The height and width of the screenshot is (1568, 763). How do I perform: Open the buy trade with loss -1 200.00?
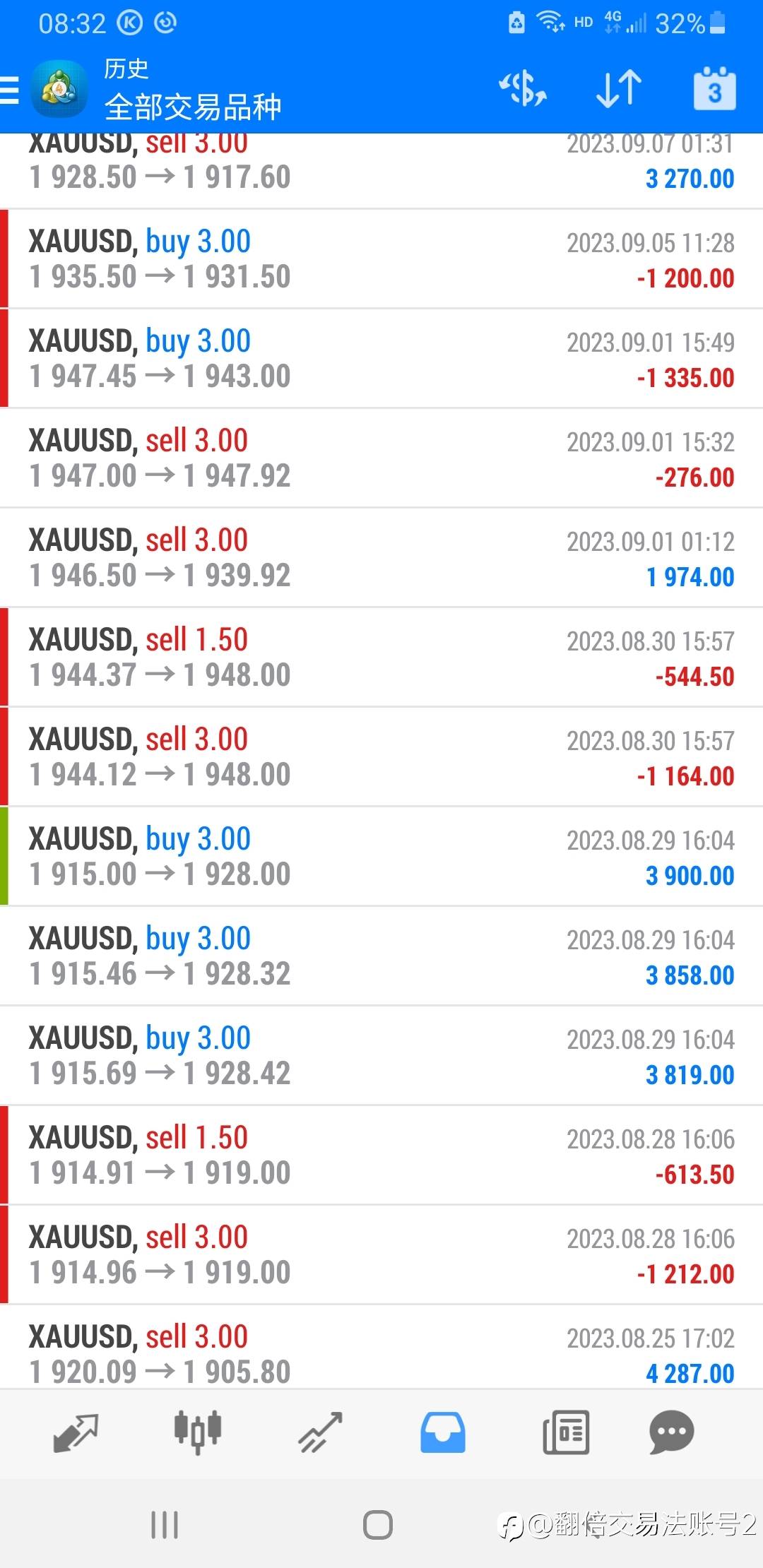(381, 259)
